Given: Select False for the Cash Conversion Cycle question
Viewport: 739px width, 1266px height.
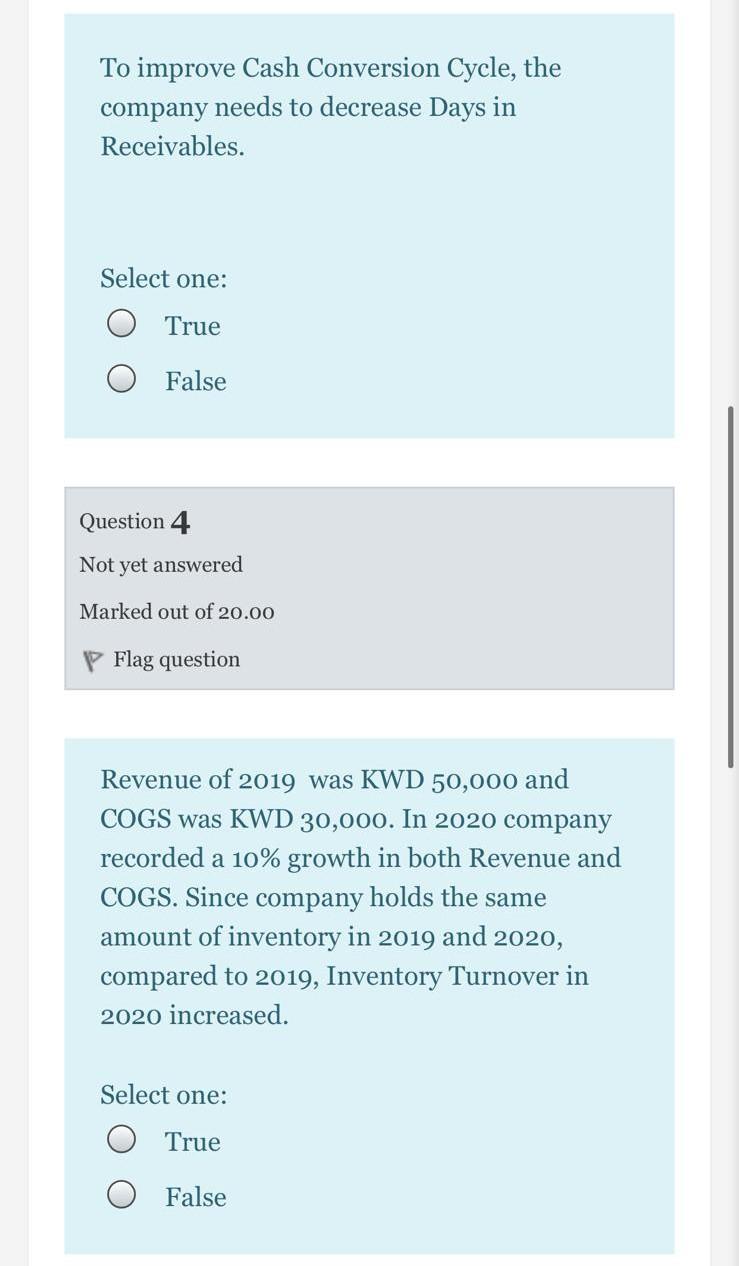Looking at the screenshot, I should [x=122, y=380].
